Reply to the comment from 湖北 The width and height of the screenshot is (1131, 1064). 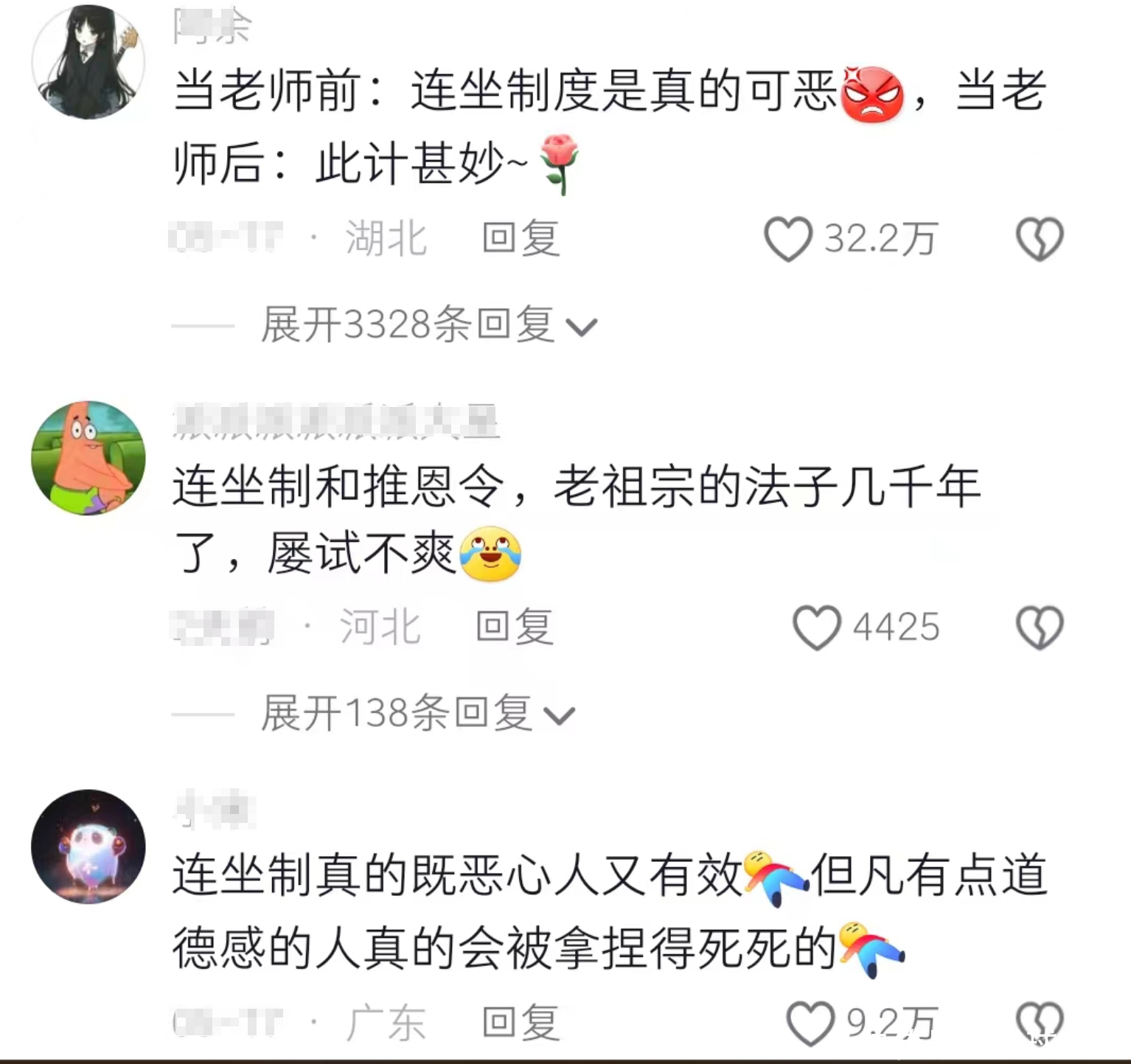pyautogui.click(x=521, y=240)
